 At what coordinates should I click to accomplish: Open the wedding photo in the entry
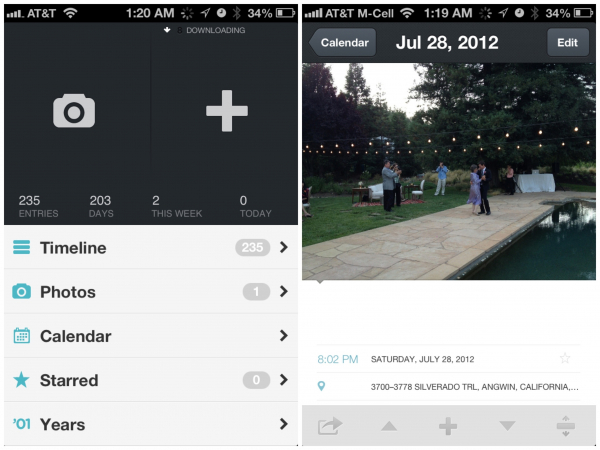tap(448, 172)
